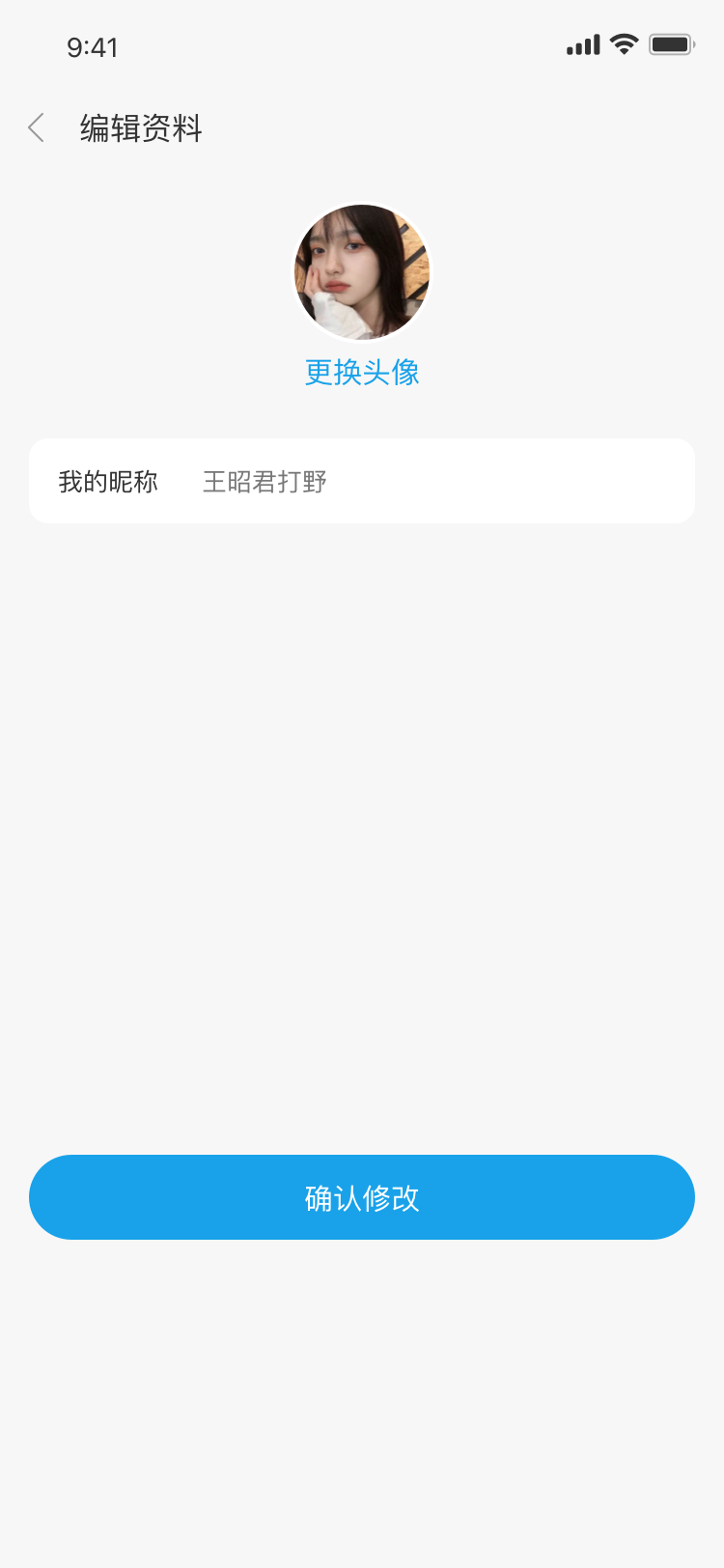Image resolution: width=724 pixels, height=1568 pixels.
Task: Go back from 编辑资料 page
Action: point(37,127)
